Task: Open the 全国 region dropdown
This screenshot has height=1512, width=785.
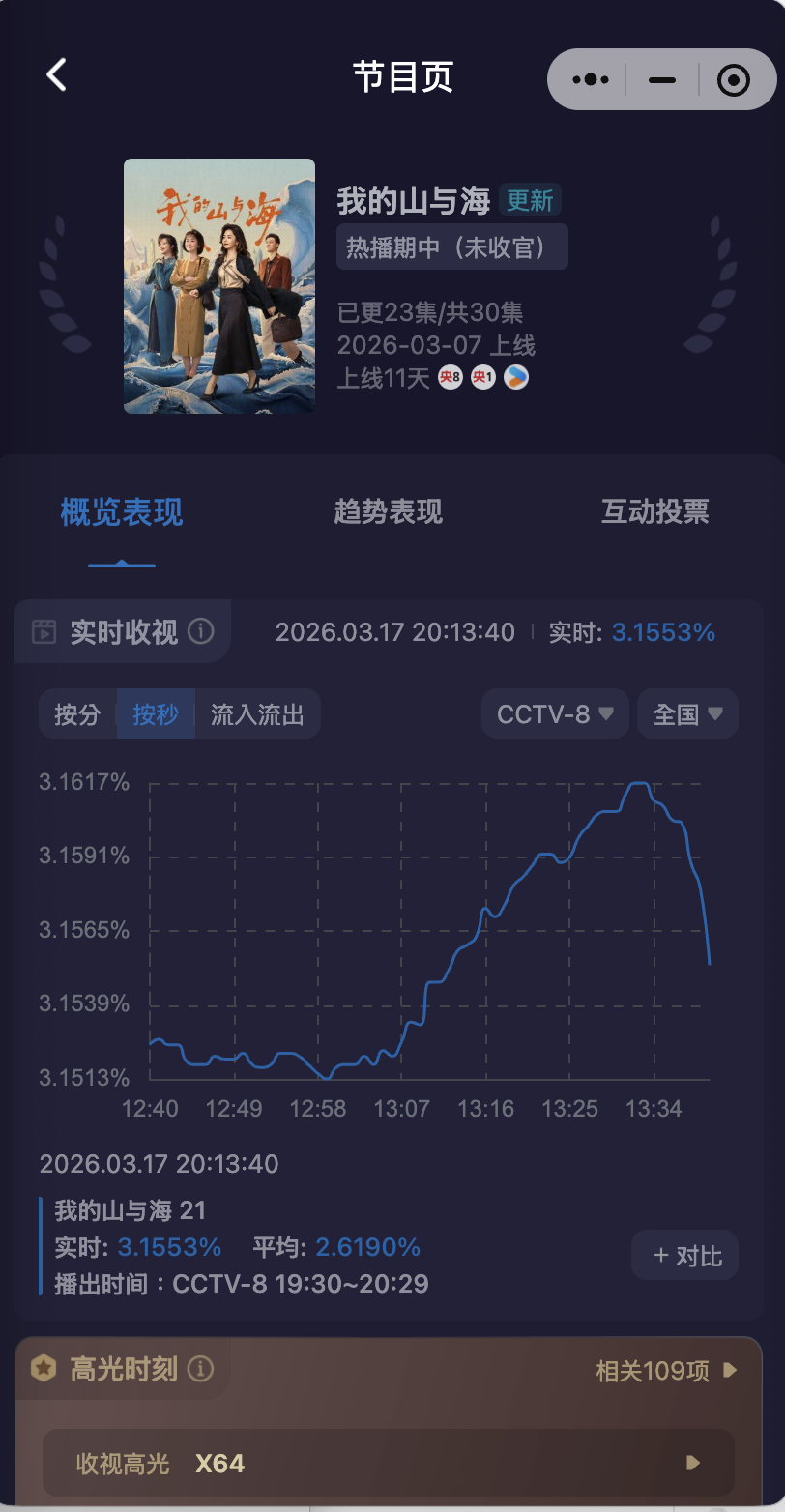Action: pyautogui.click(x=686, y=712)
